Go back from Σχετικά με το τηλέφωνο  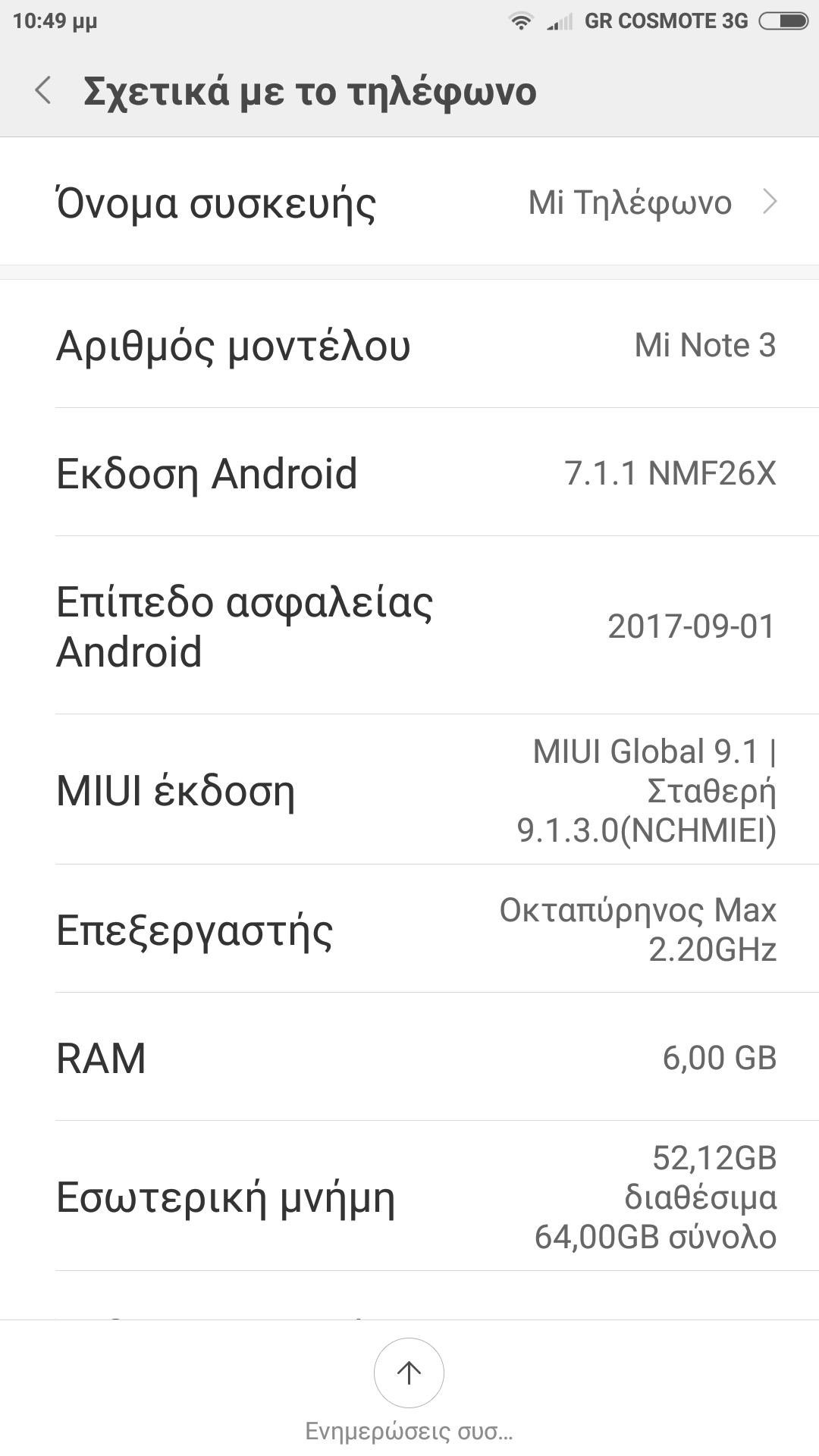pyautogui.click(x=44, y=91)
